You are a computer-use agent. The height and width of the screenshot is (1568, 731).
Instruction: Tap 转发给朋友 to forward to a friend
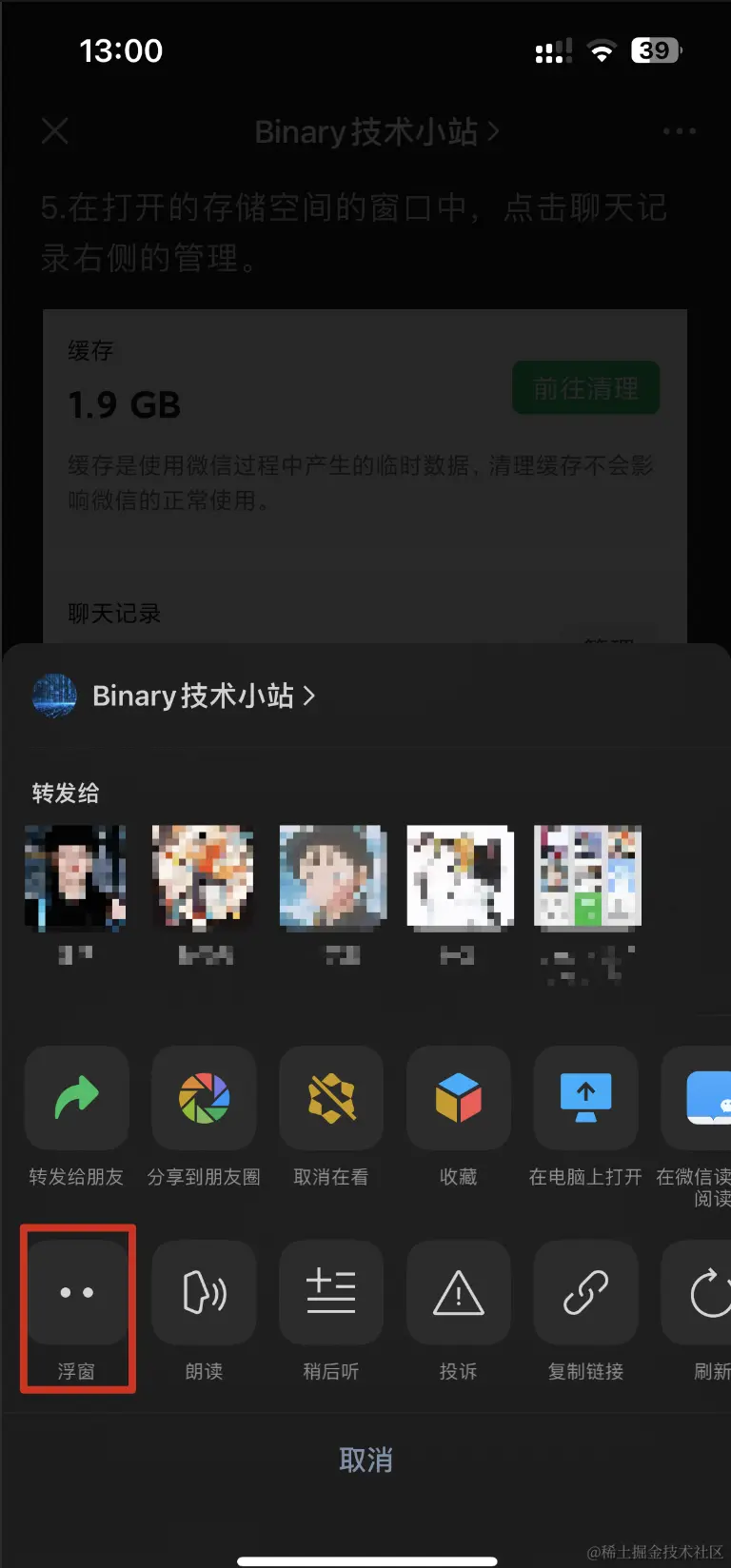point(76,1098)
